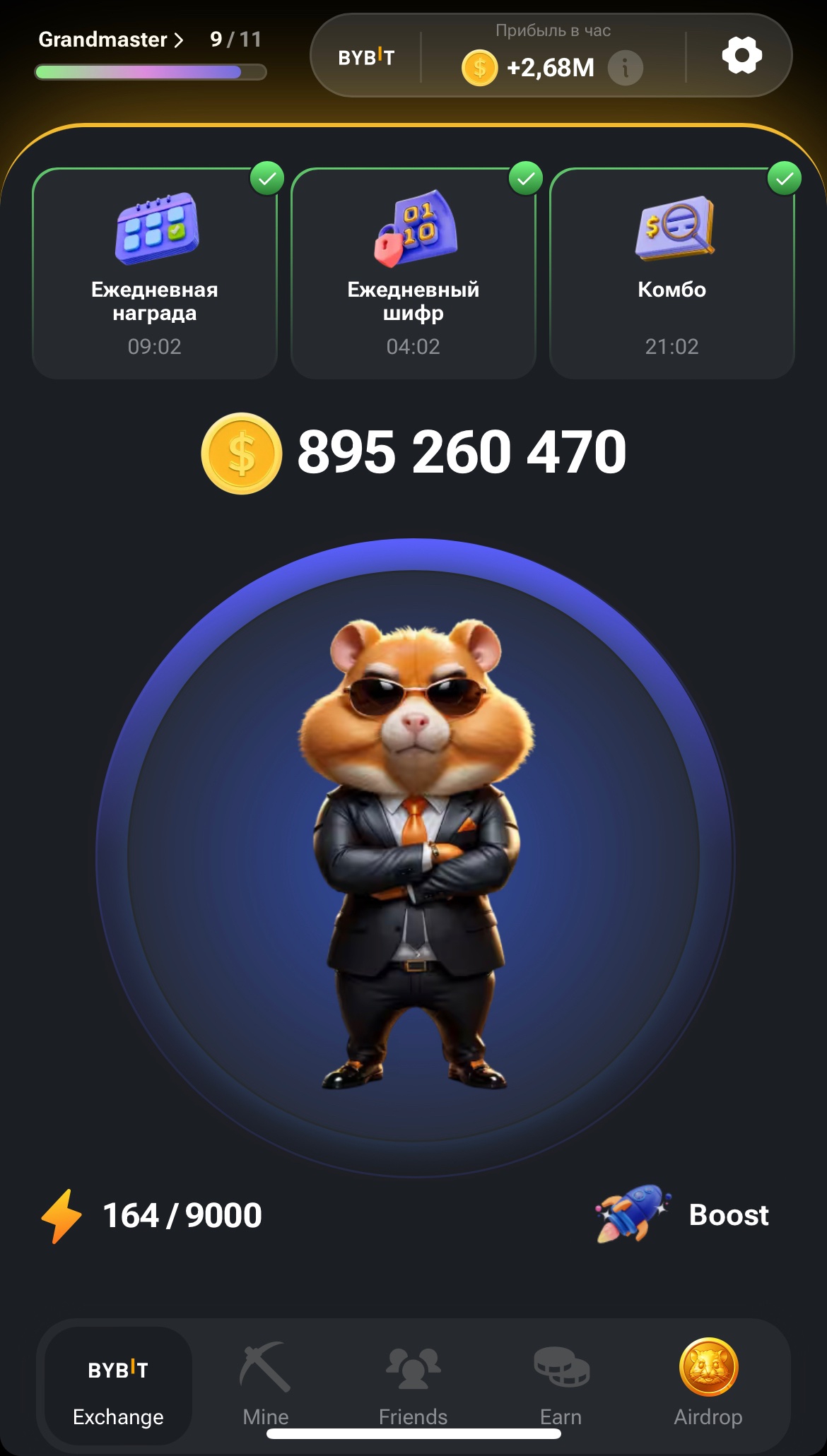Switch to the Mine tab
This screenshot has width=827, height=1456.
pos(266,1386)
